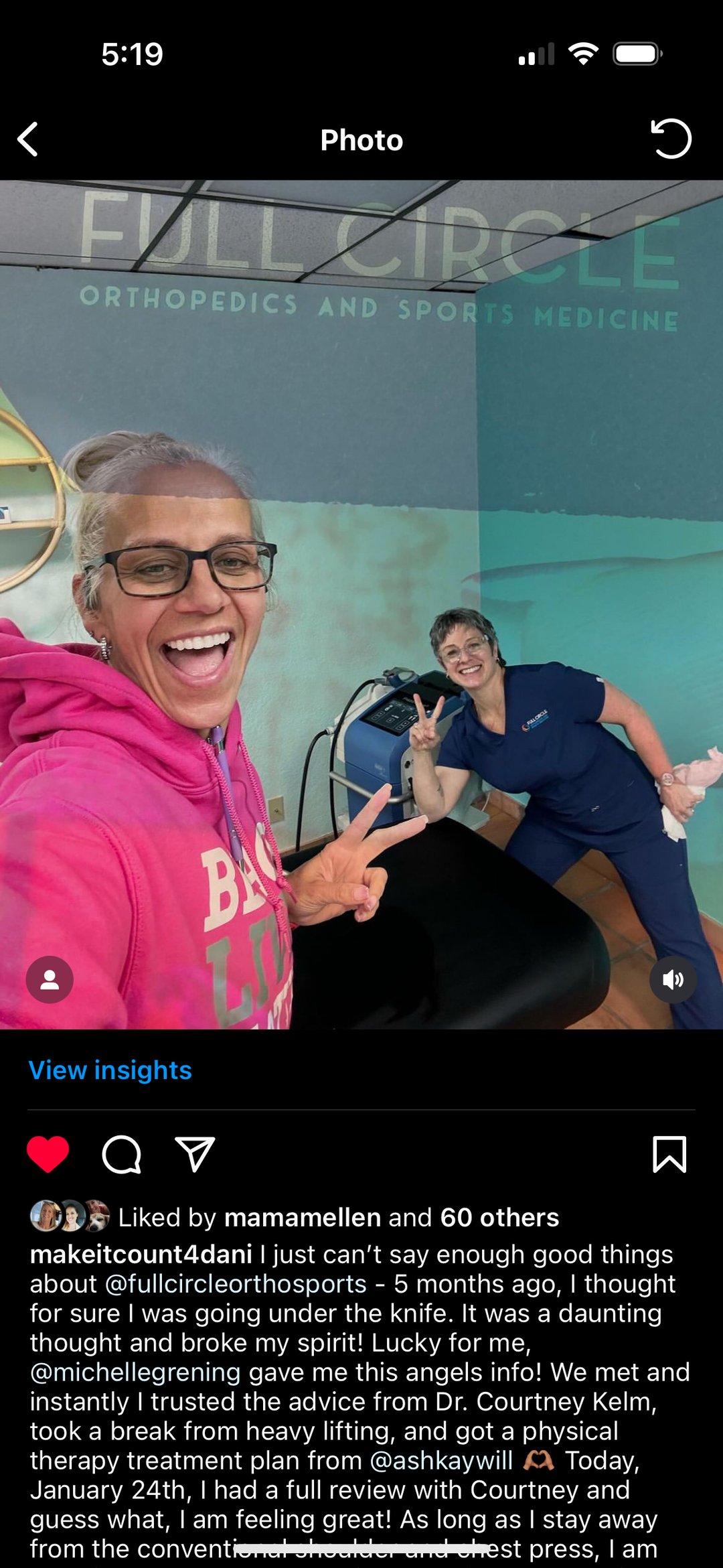The width and height of the screenshot is (723, 1568).
Task: View the 60 others who liked
Action: (499, 1217)
